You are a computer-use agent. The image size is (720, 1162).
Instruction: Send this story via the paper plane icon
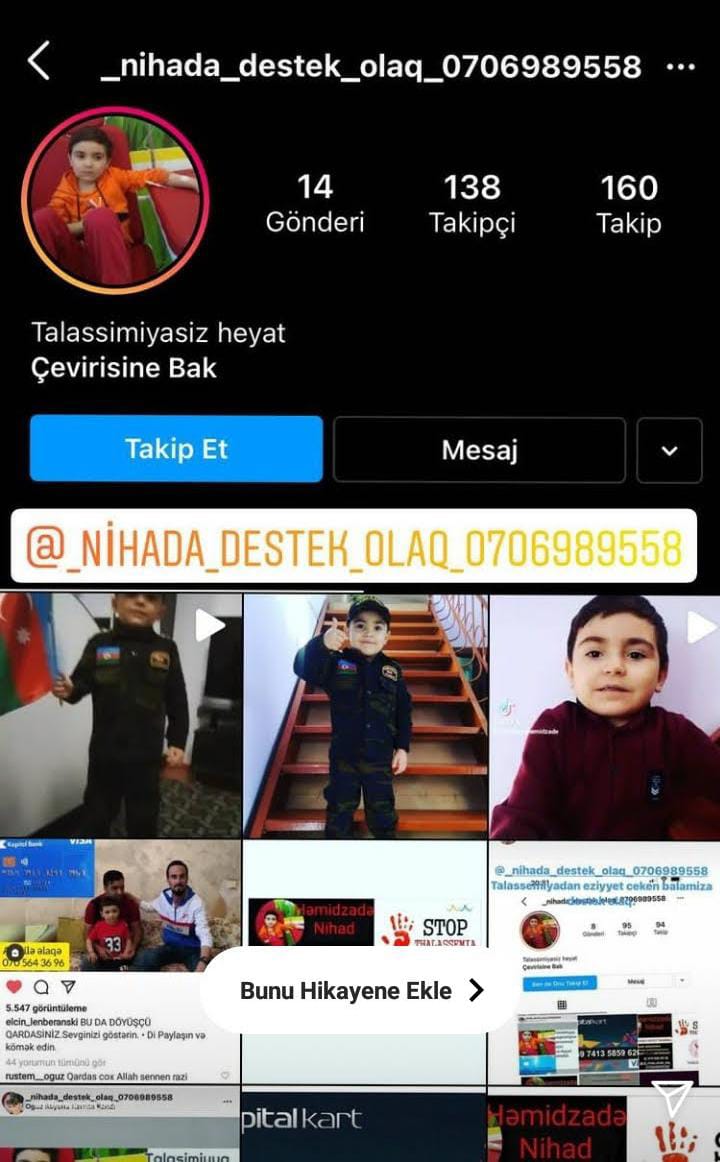tap(672, 1098)
